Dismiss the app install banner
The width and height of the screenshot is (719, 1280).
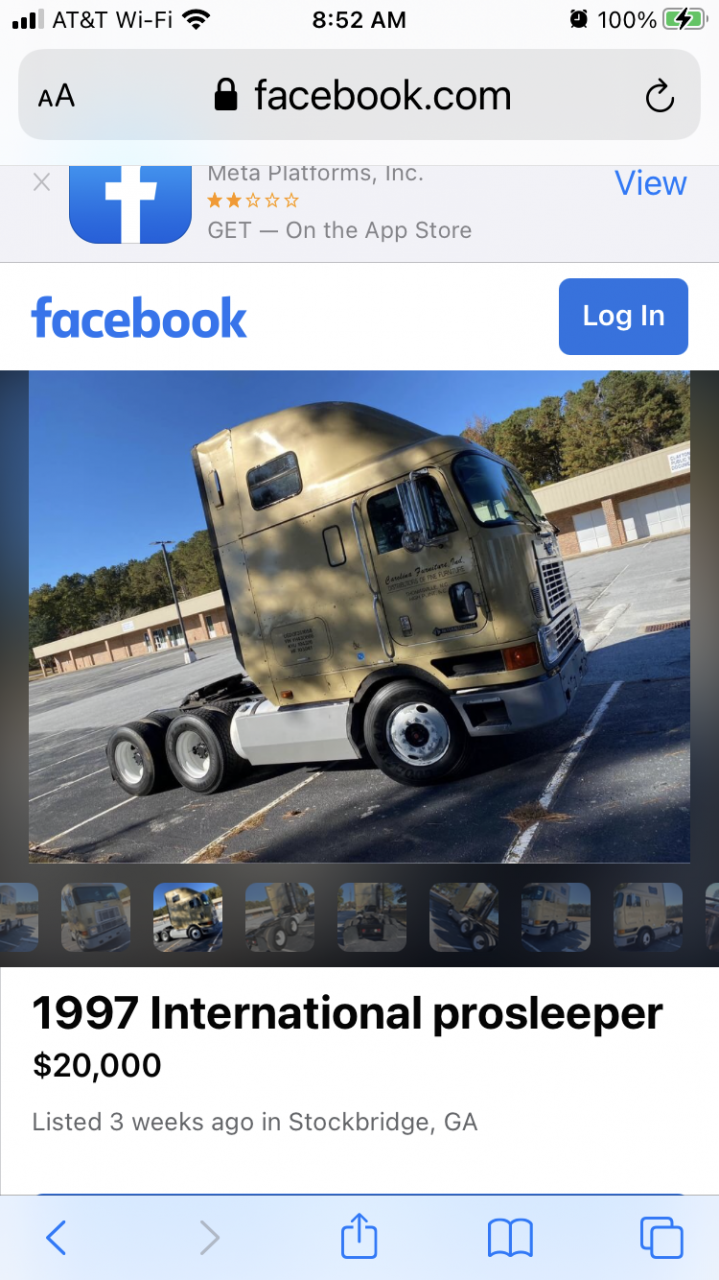tap(41, 183)
